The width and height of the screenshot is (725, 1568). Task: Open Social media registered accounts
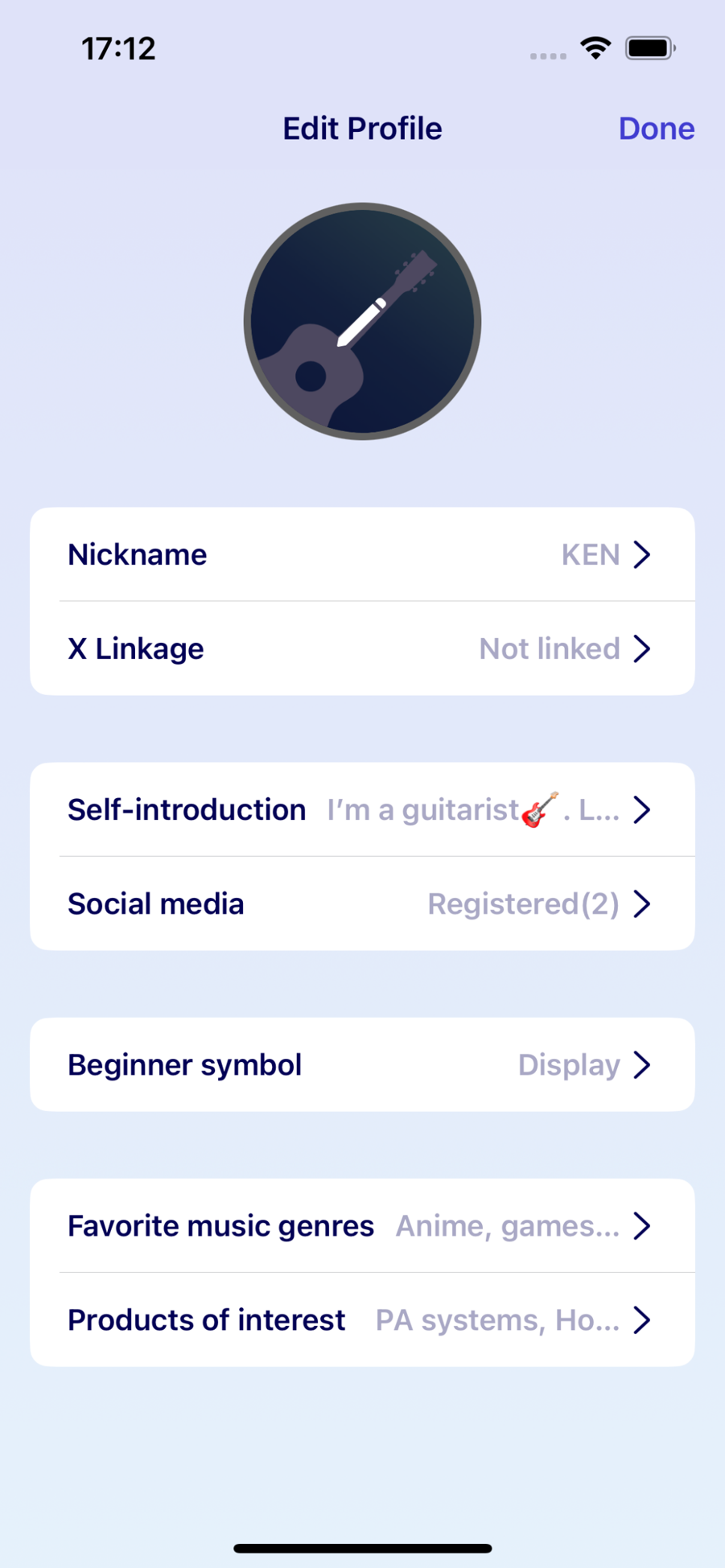click(x=362, y=903)
